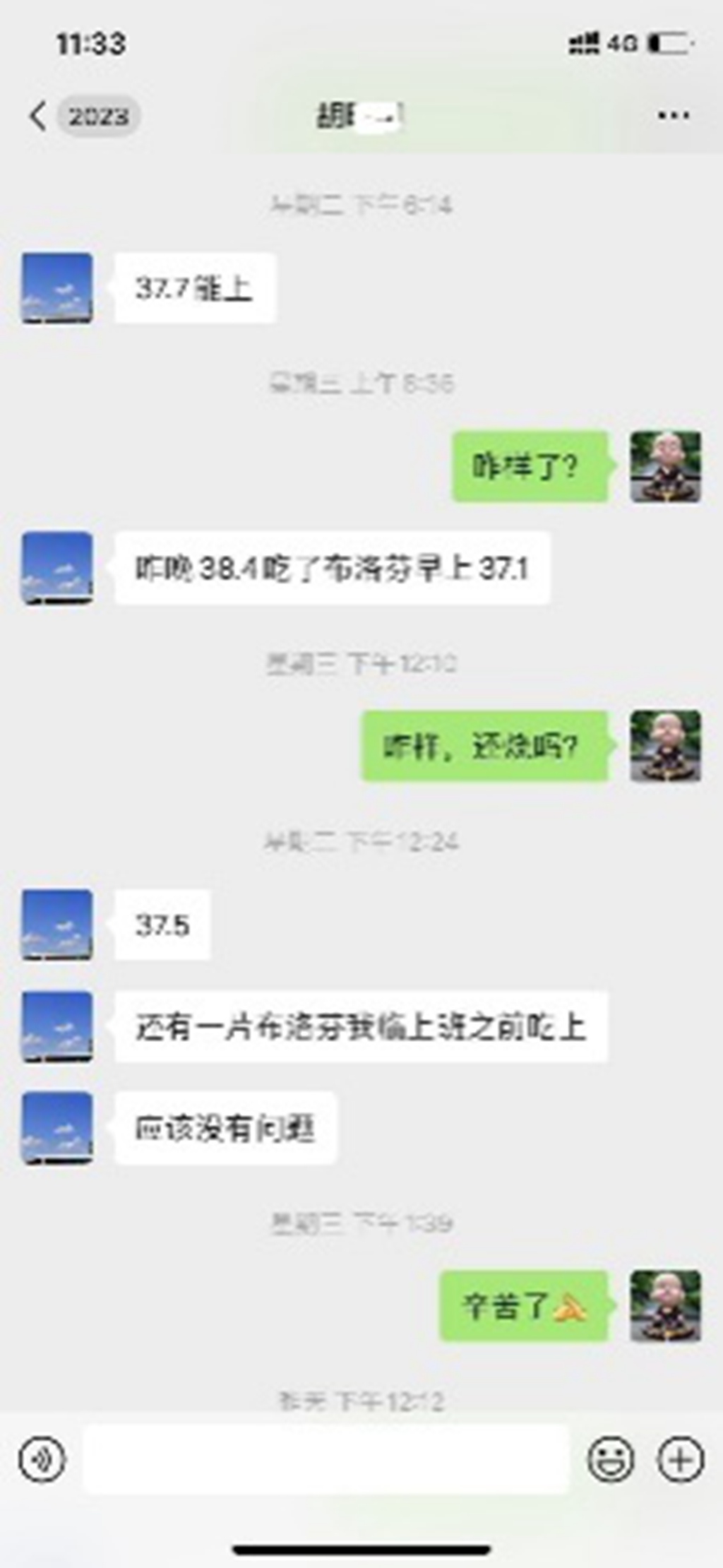Open the chat overflow menu
This screenshot has height=1568, width=723.
coord(673,116)
